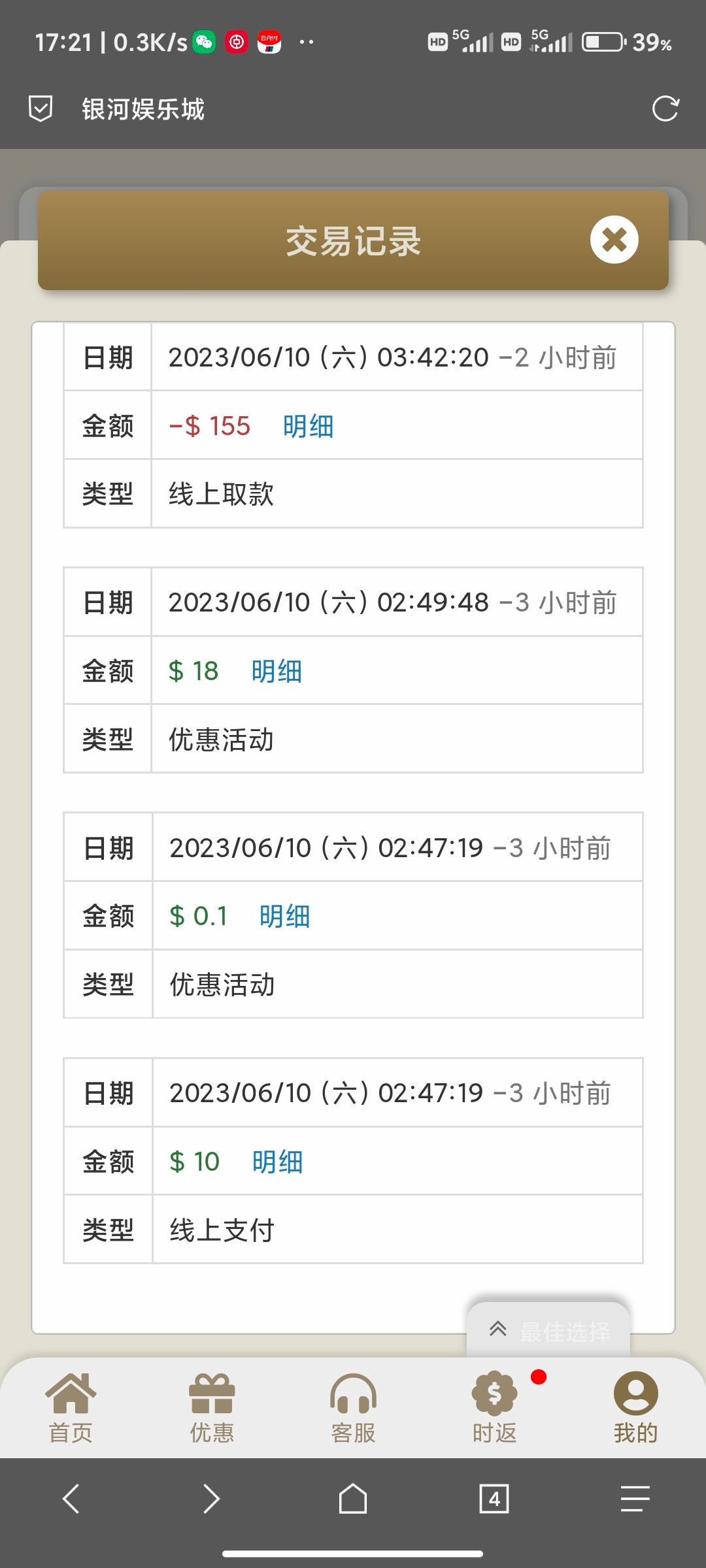This screenshot has width=706, height=1568.
Task: Open the browser home page button
Action: pyautogui.click(x=353, y=1498)
